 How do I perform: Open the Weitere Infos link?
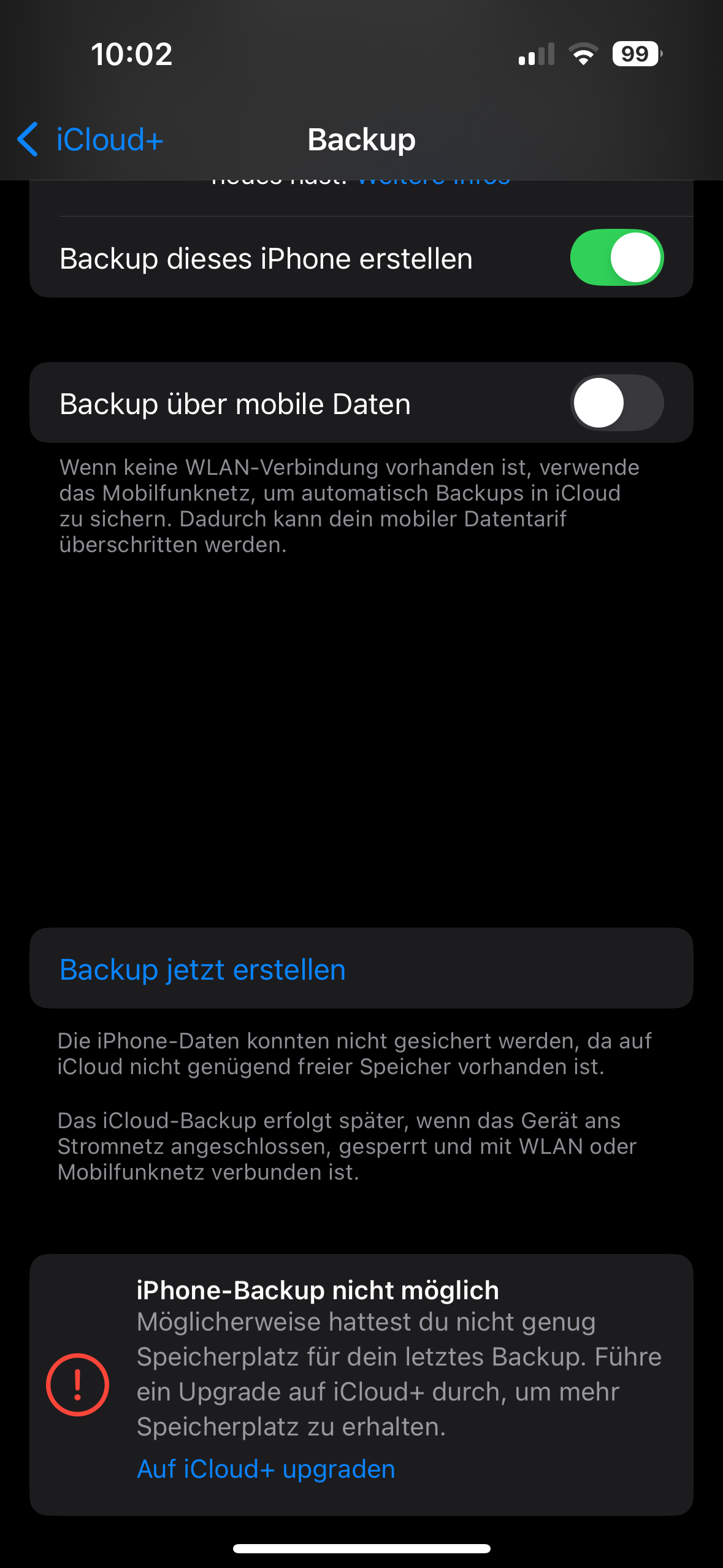click(433, 182)
